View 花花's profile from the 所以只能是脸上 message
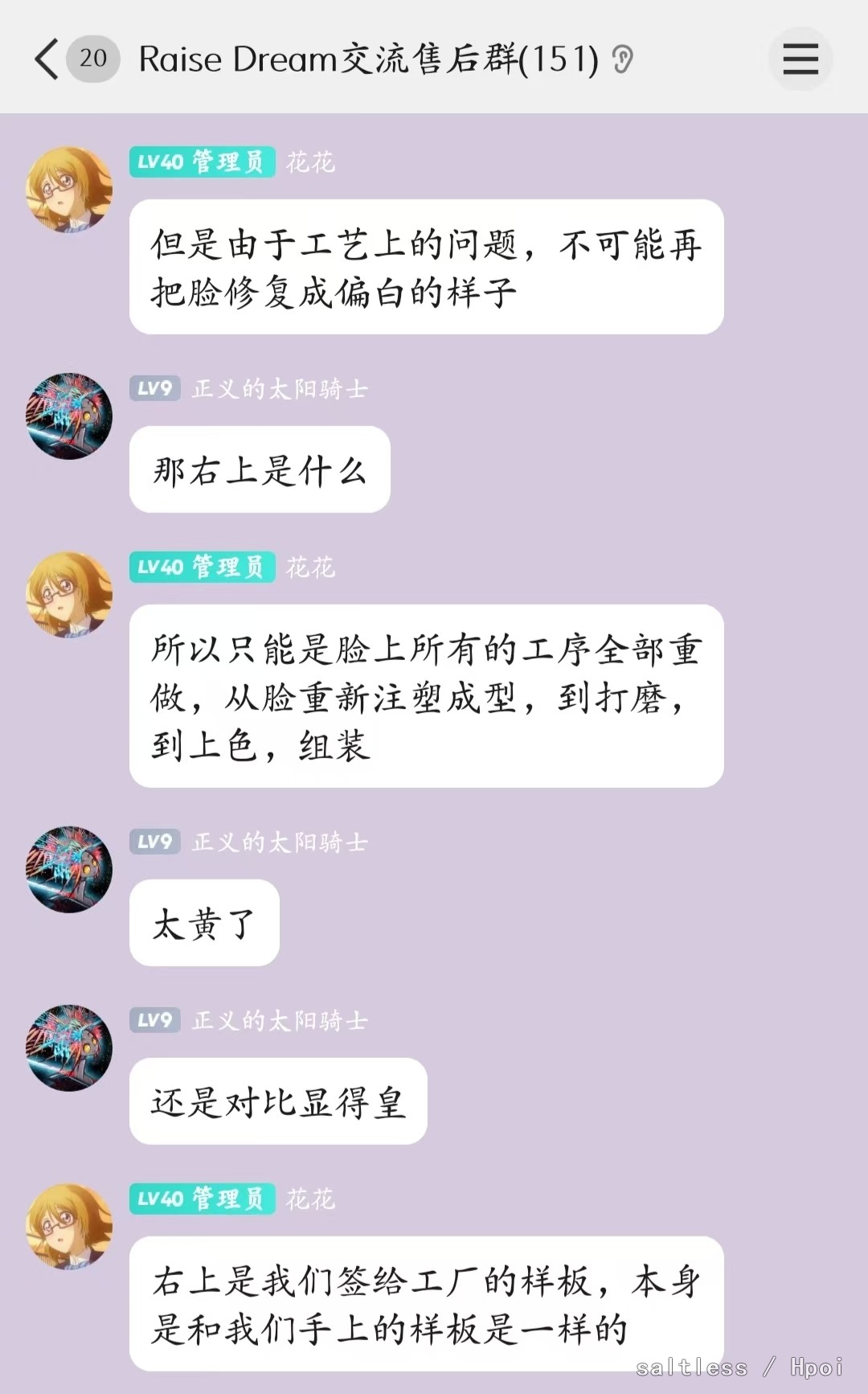Viewport: 868px width, 1394px height. [69, 595]
